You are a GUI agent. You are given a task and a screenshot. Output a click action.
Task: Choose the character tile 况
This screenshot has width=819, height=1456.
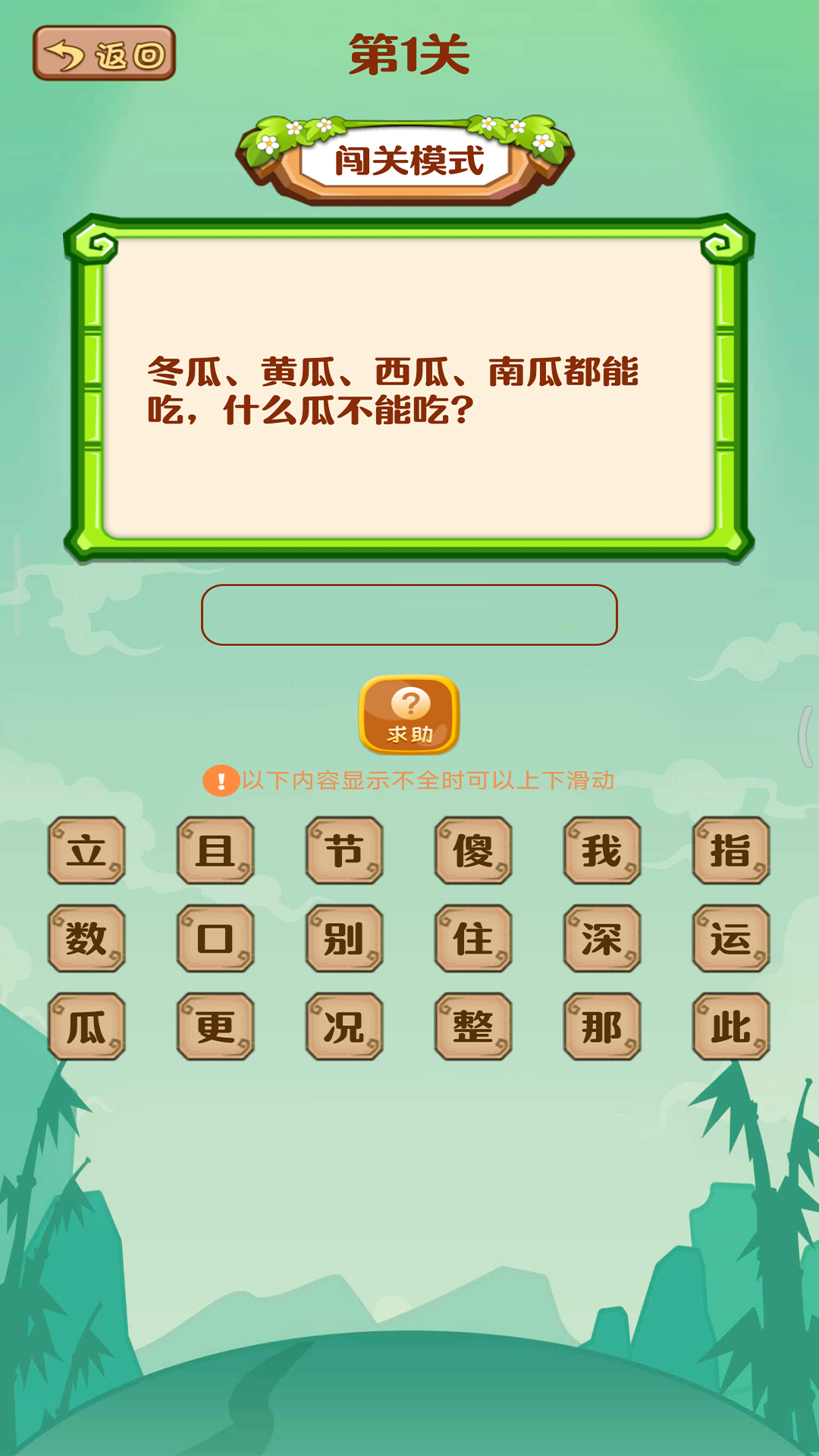344,1026
